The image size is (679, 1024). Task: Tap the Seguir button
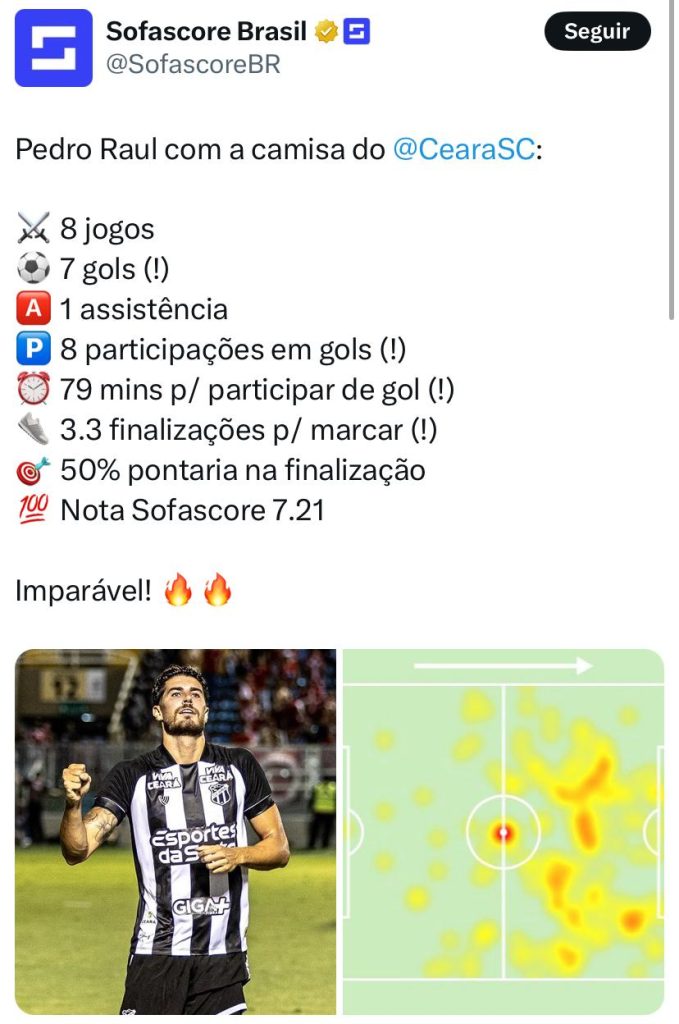pyautogui.click(x=597, y=32)
